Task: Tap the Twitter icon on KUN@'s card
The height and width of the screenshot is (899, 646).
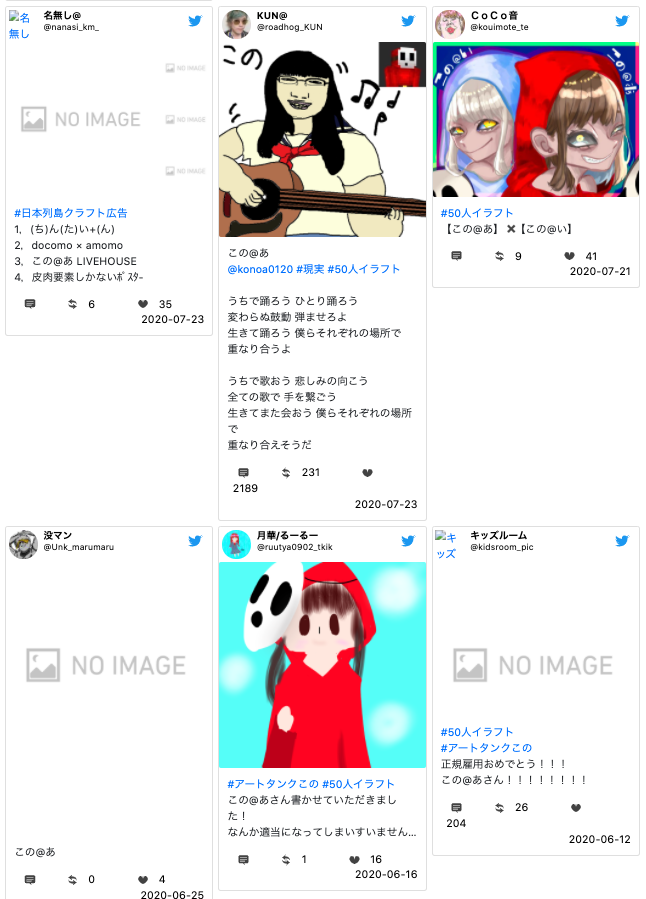Action: [408, 20]
